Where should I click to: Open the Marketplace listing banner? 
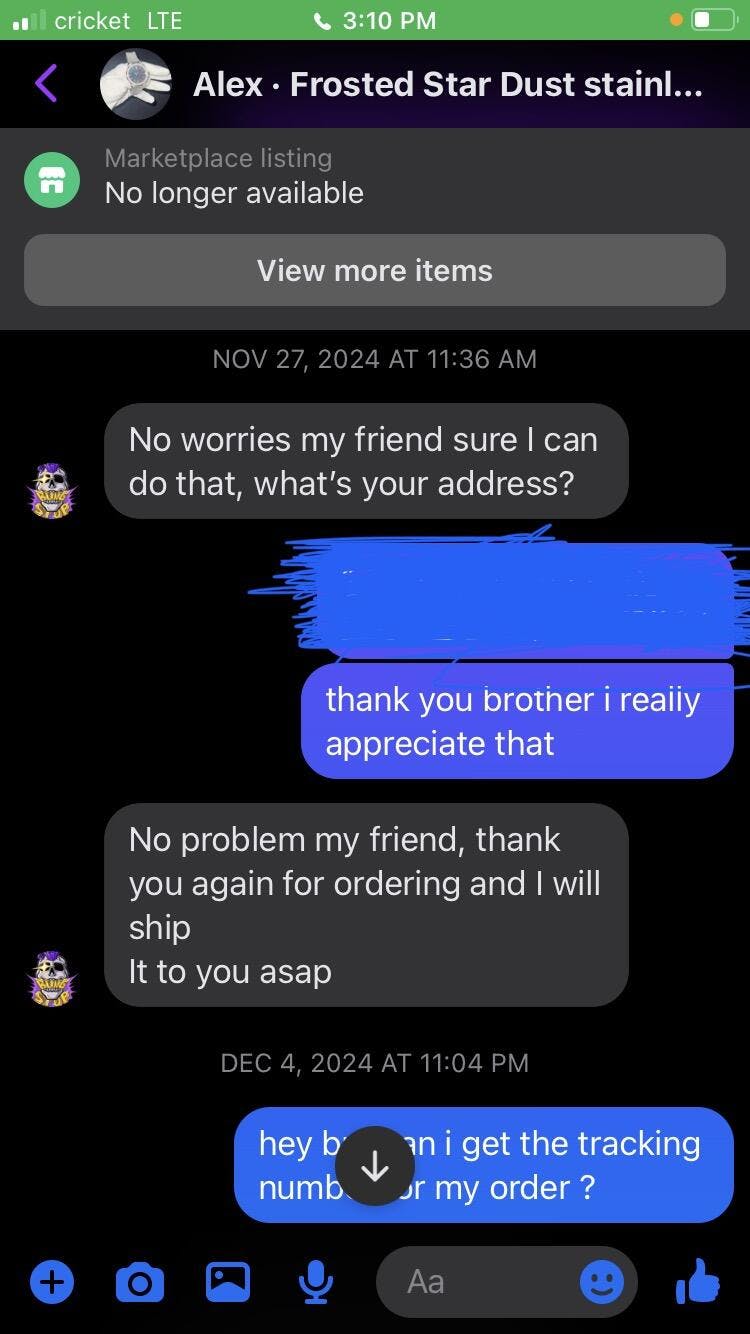pos(234,176)
